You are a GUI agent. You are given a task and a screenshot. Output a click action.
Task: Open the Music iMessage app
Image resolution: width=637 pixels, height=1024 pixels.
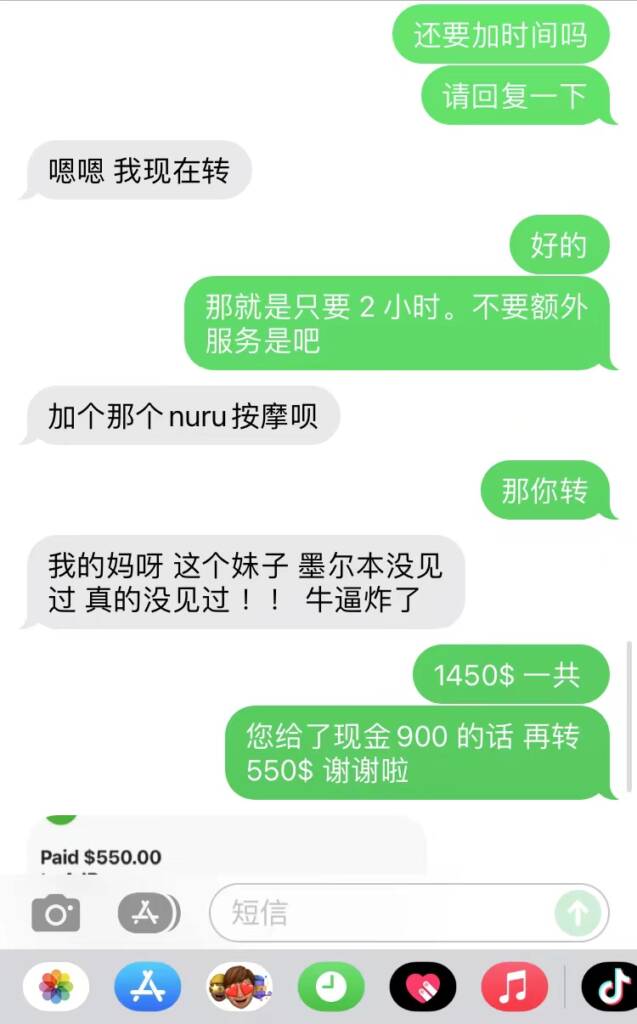514,988
